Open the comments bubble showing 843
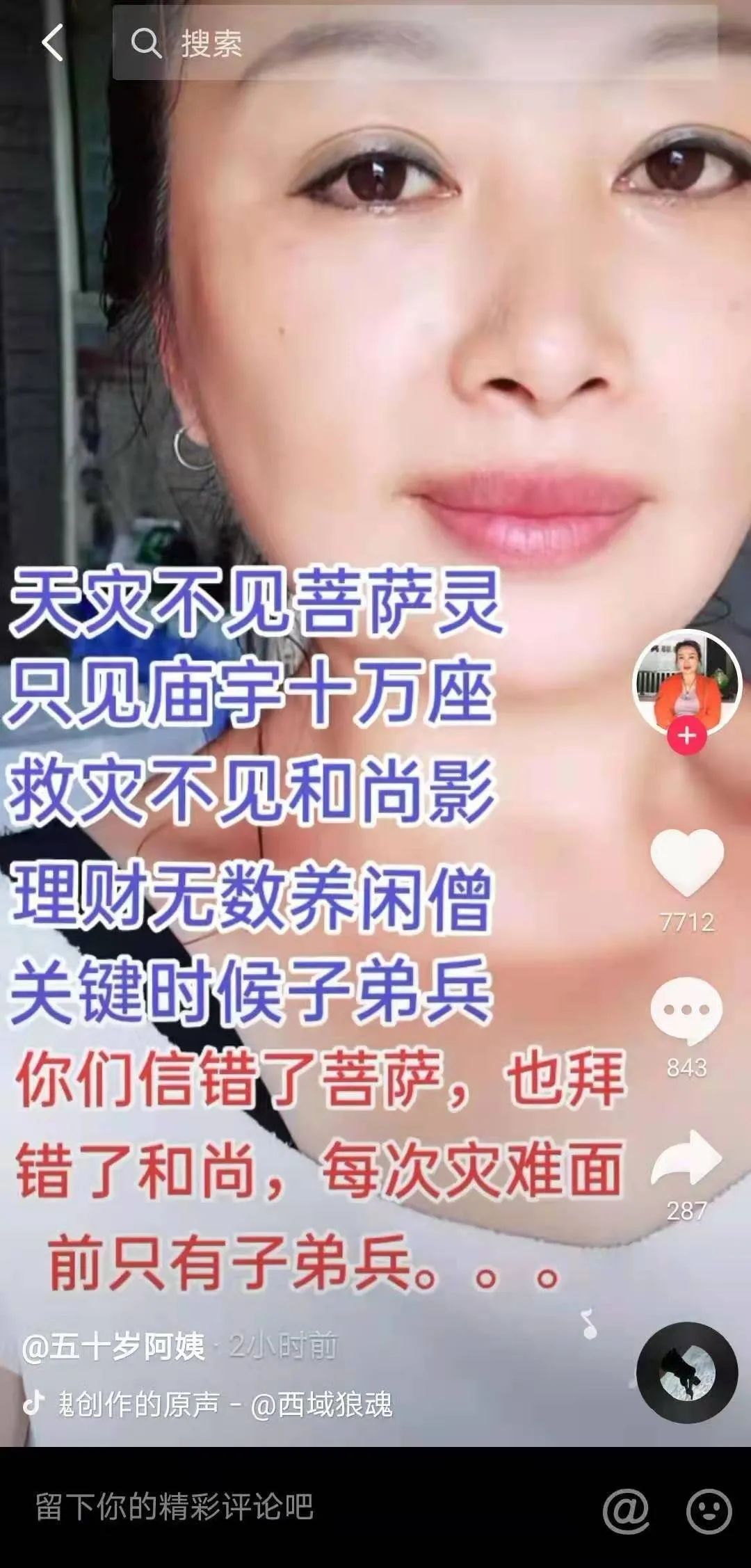 point(687,1010)
